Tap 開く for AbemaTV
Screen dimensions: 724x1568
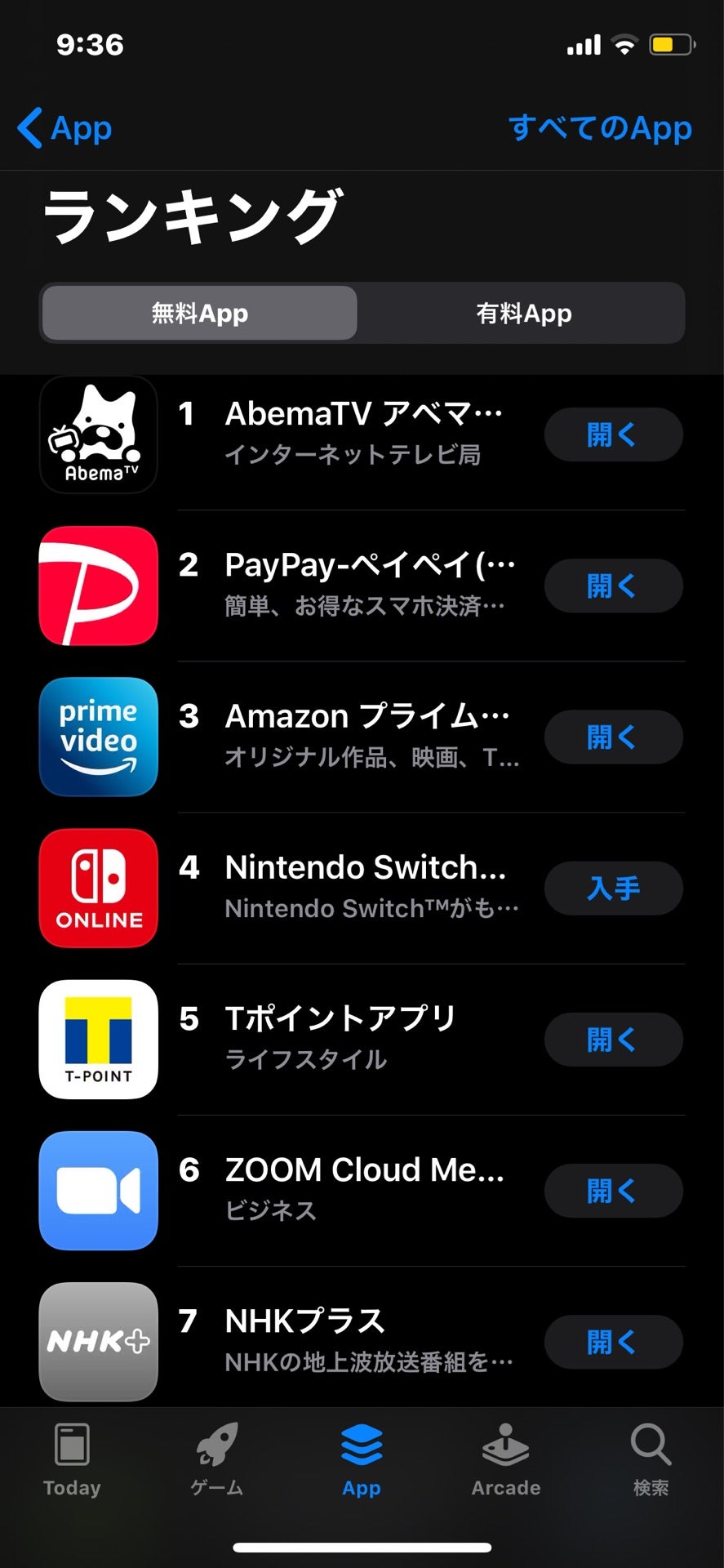[613, 434]
